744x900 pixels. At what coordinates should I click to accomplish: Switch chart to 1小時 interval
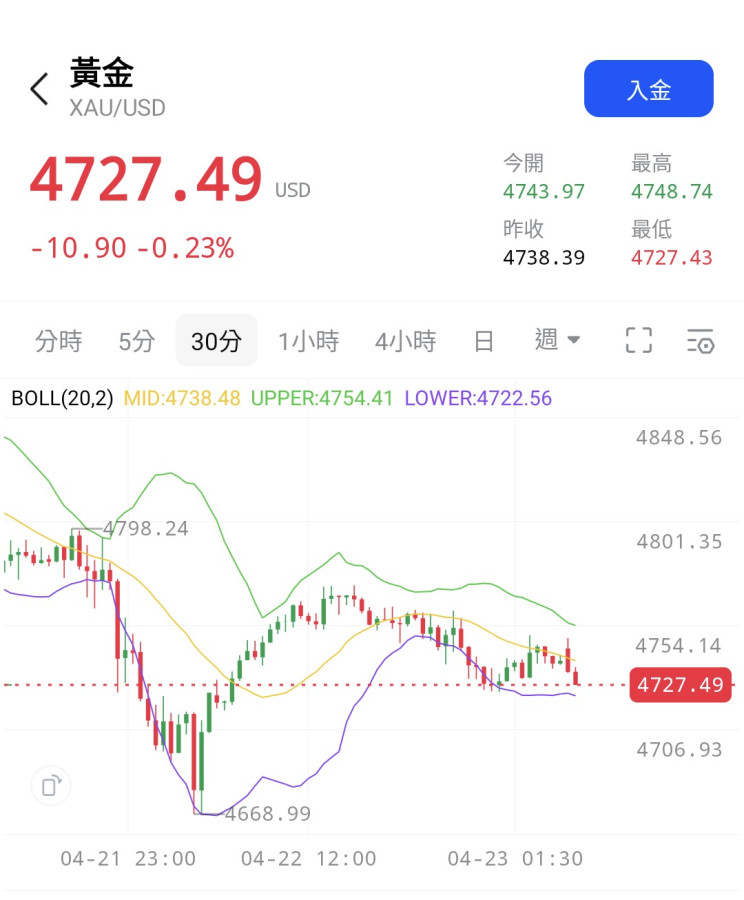[x=308, y=341]
